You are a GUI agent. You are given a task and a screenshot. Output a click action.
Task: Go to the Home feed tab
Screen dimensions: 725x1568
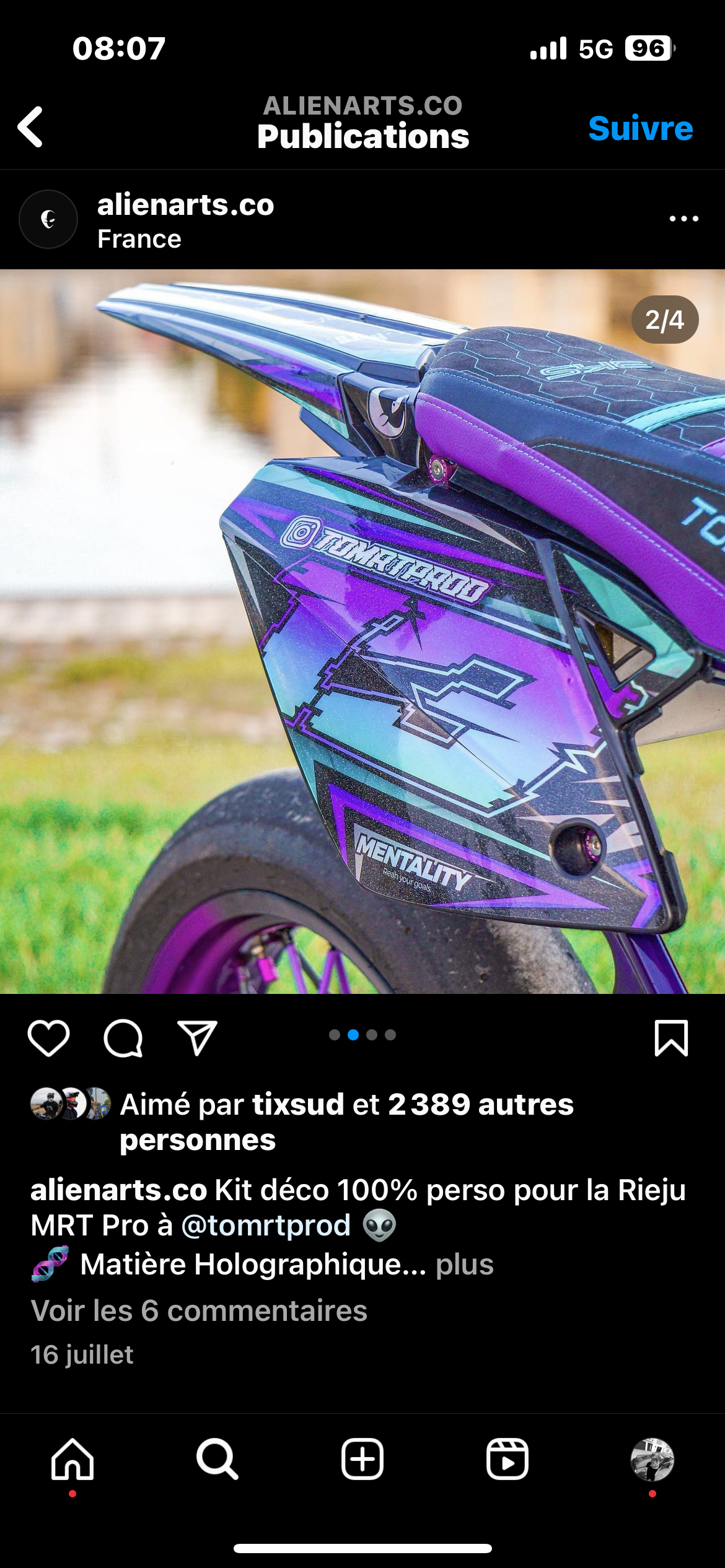[x=72, y=1459]
